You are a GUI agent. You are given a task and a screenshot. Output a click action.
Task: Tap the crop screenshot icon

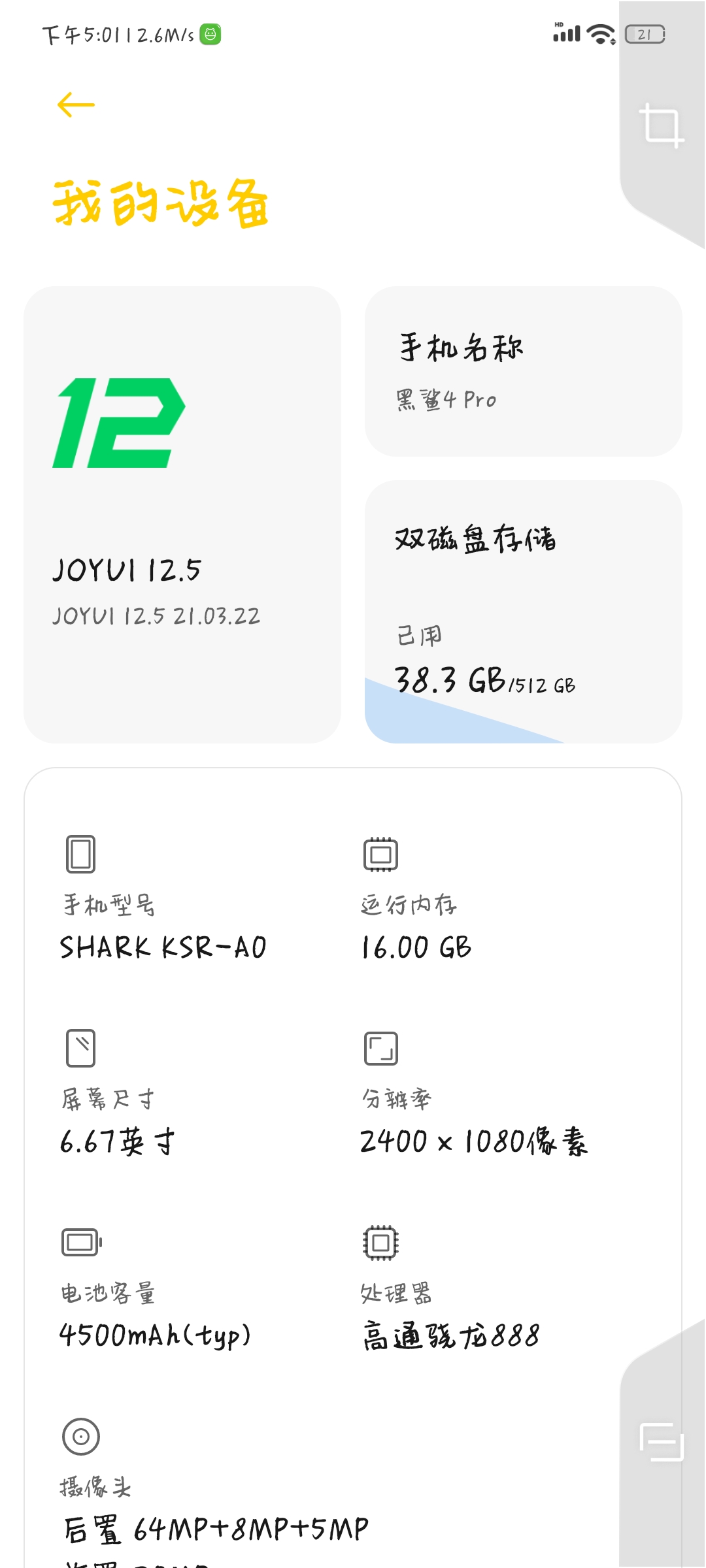(661, 125)
